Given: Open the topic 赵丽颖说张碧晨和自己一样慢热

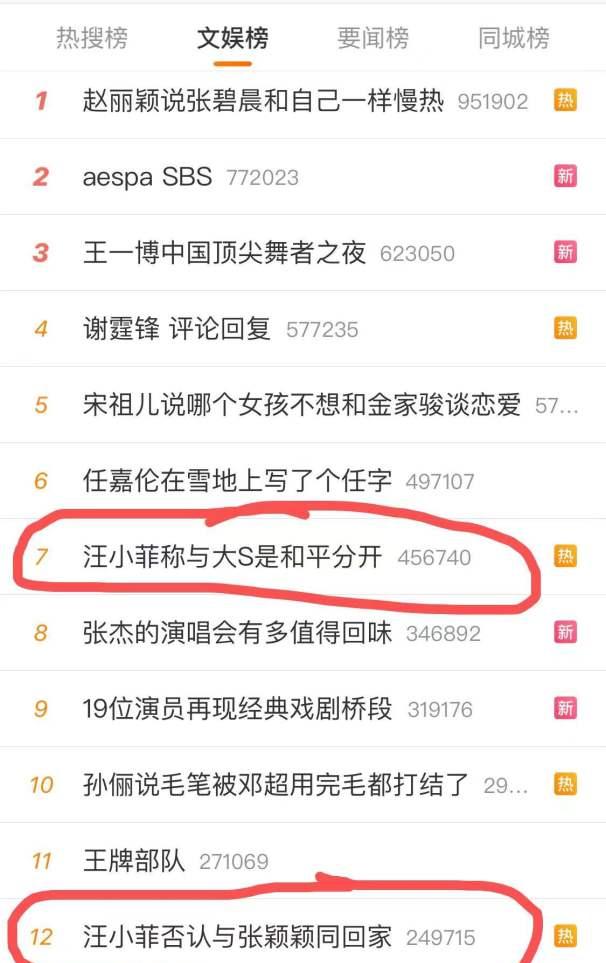Looking at the screenshot, I should [x=263, y=101].
